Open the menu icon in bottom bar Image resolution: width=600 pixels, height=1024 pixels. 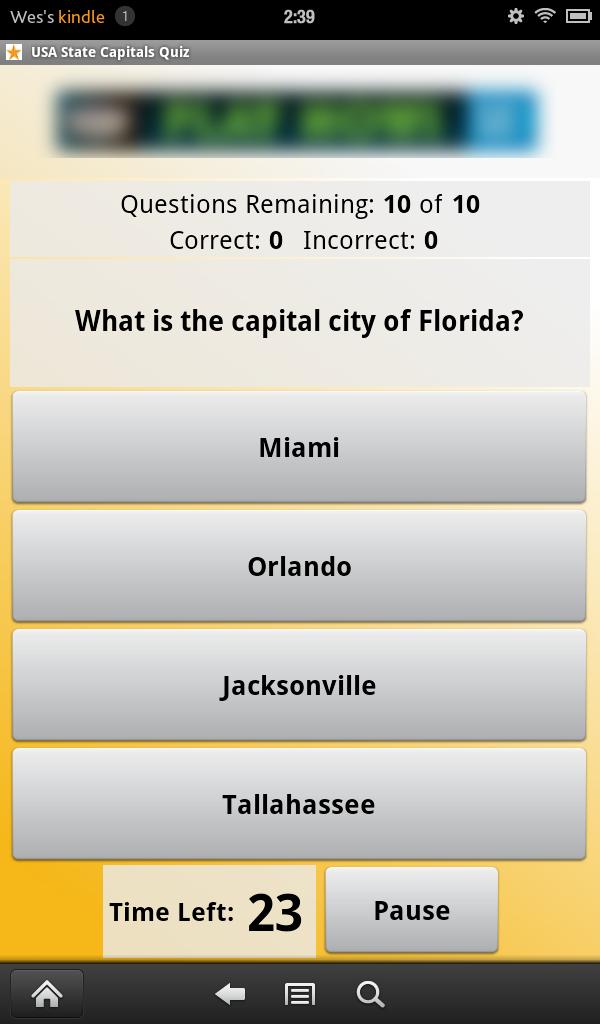(x=299, y=993)
